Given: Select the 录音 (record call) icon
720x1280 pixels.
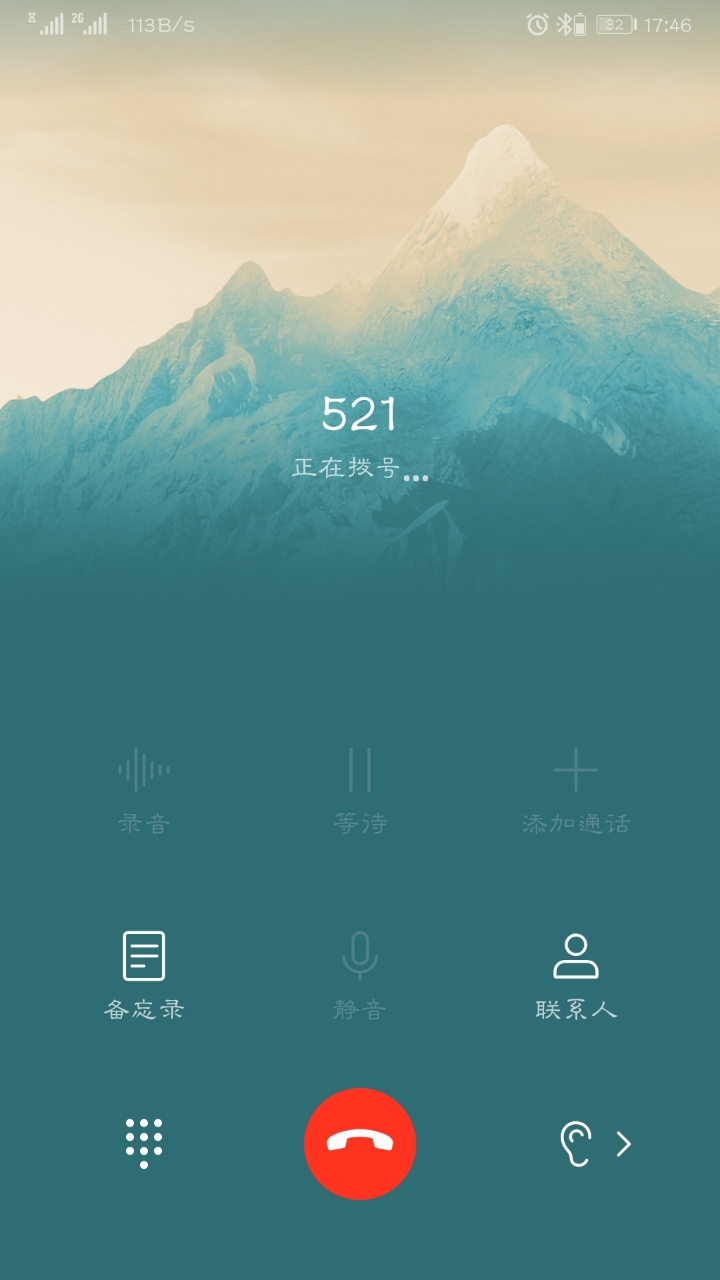Looking at the screenshot, I should pos(143,770).
